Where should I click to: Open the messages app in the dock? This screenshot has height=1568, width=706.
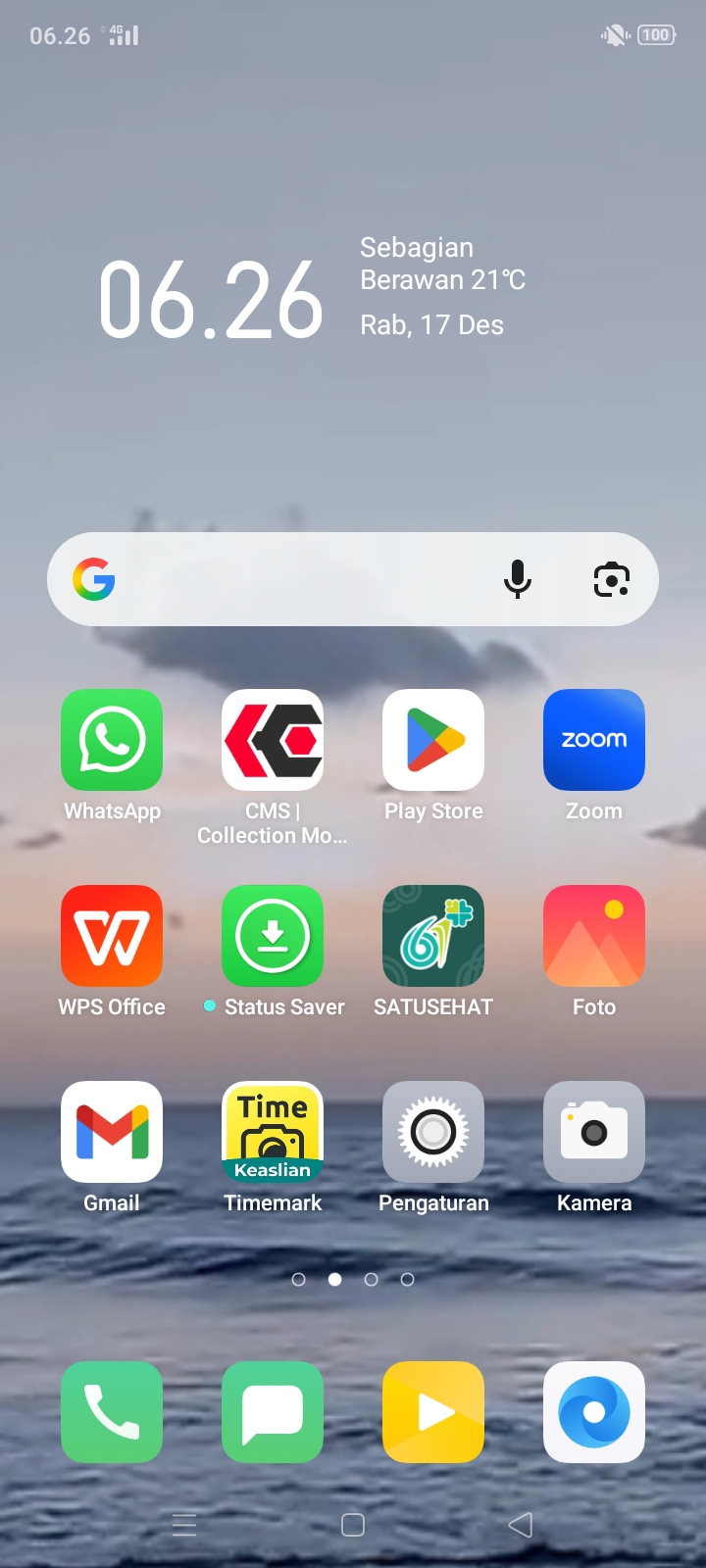click(x=273, y=1412)
